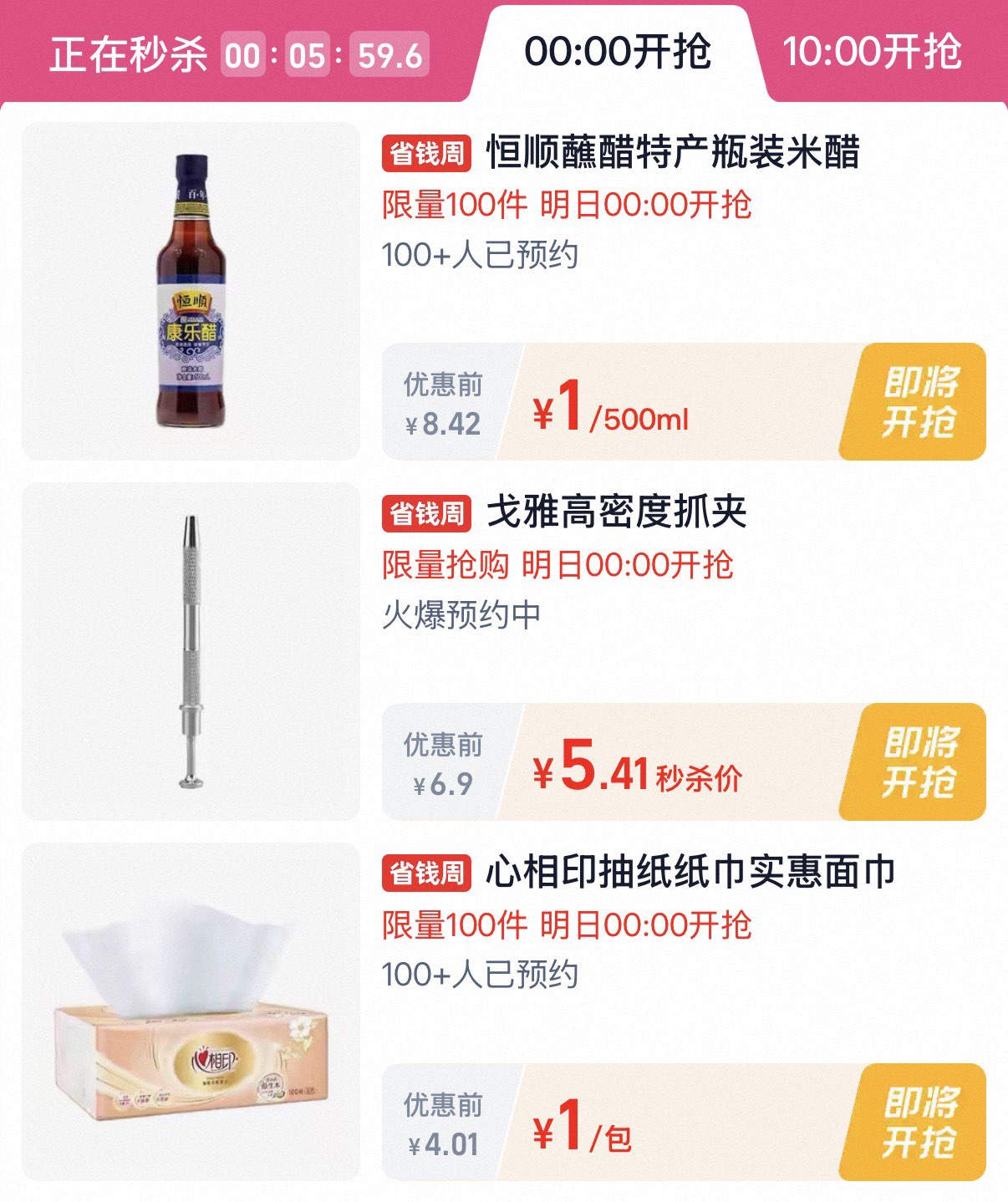Open the 戈雅高密度抓夹 product
The height and width of the screenshot is (1202, 1008).
pyautogui.click(x=616, y=512)
